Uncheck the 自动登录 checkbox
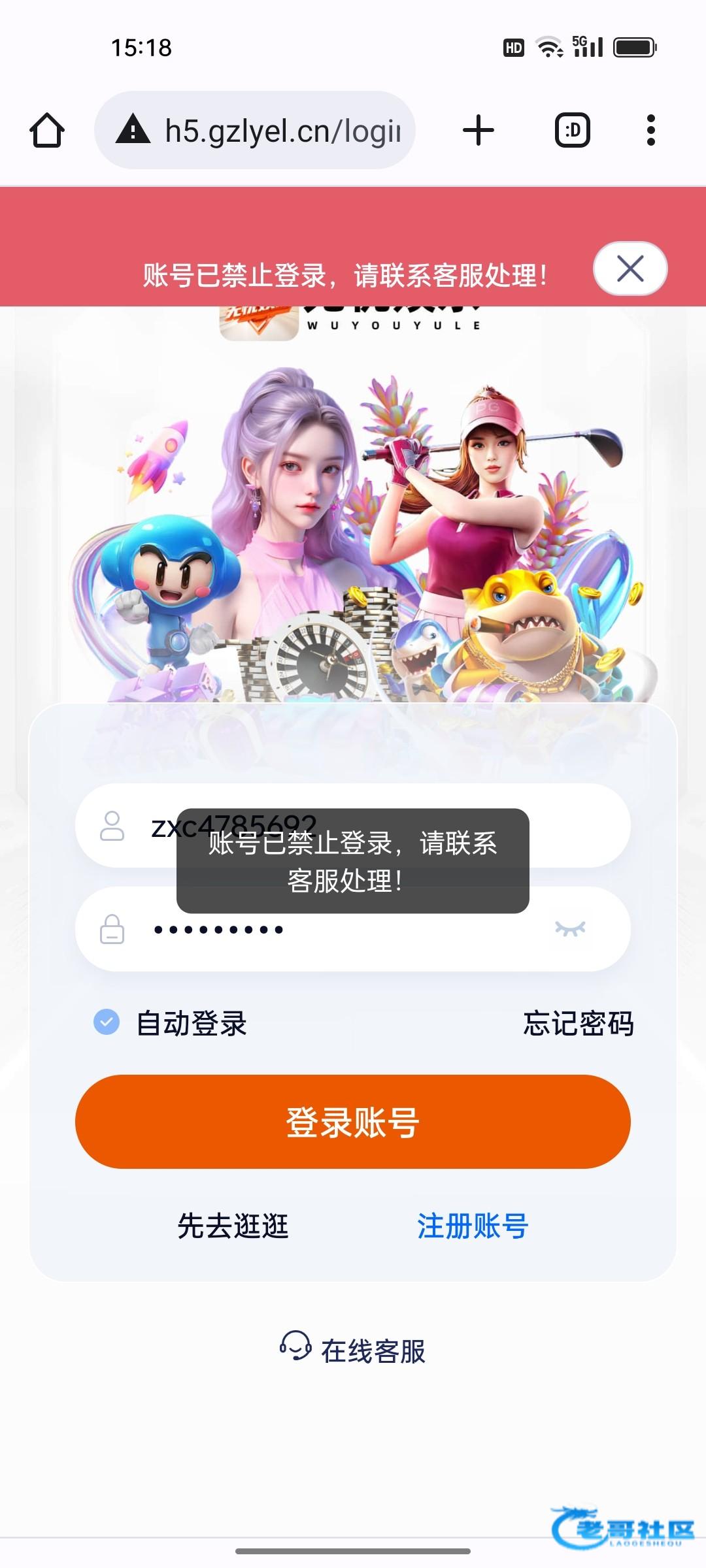 click(x=107, y=1022)
